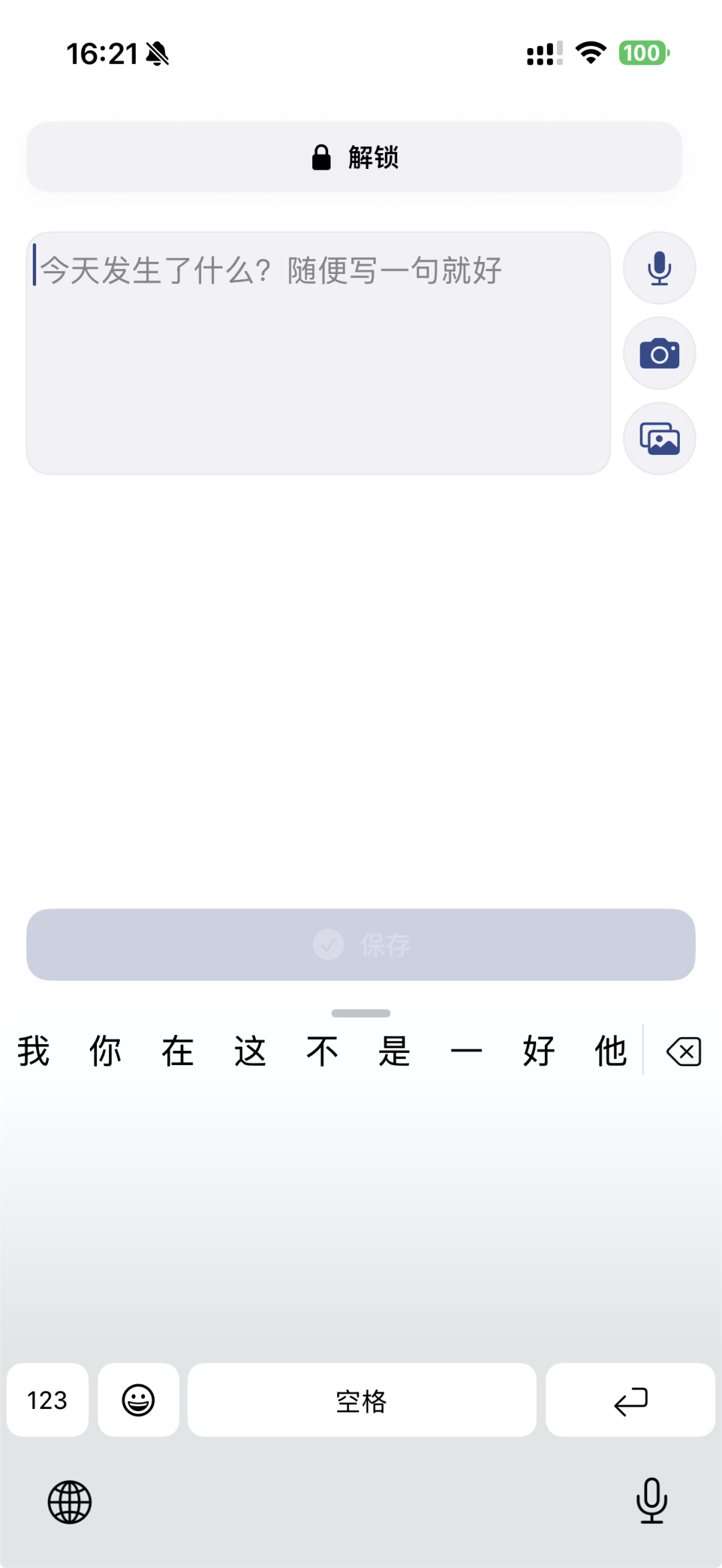Open the camera to attach a photo
This screenshot has height=1568, width=722.
(x=658, y=353)
